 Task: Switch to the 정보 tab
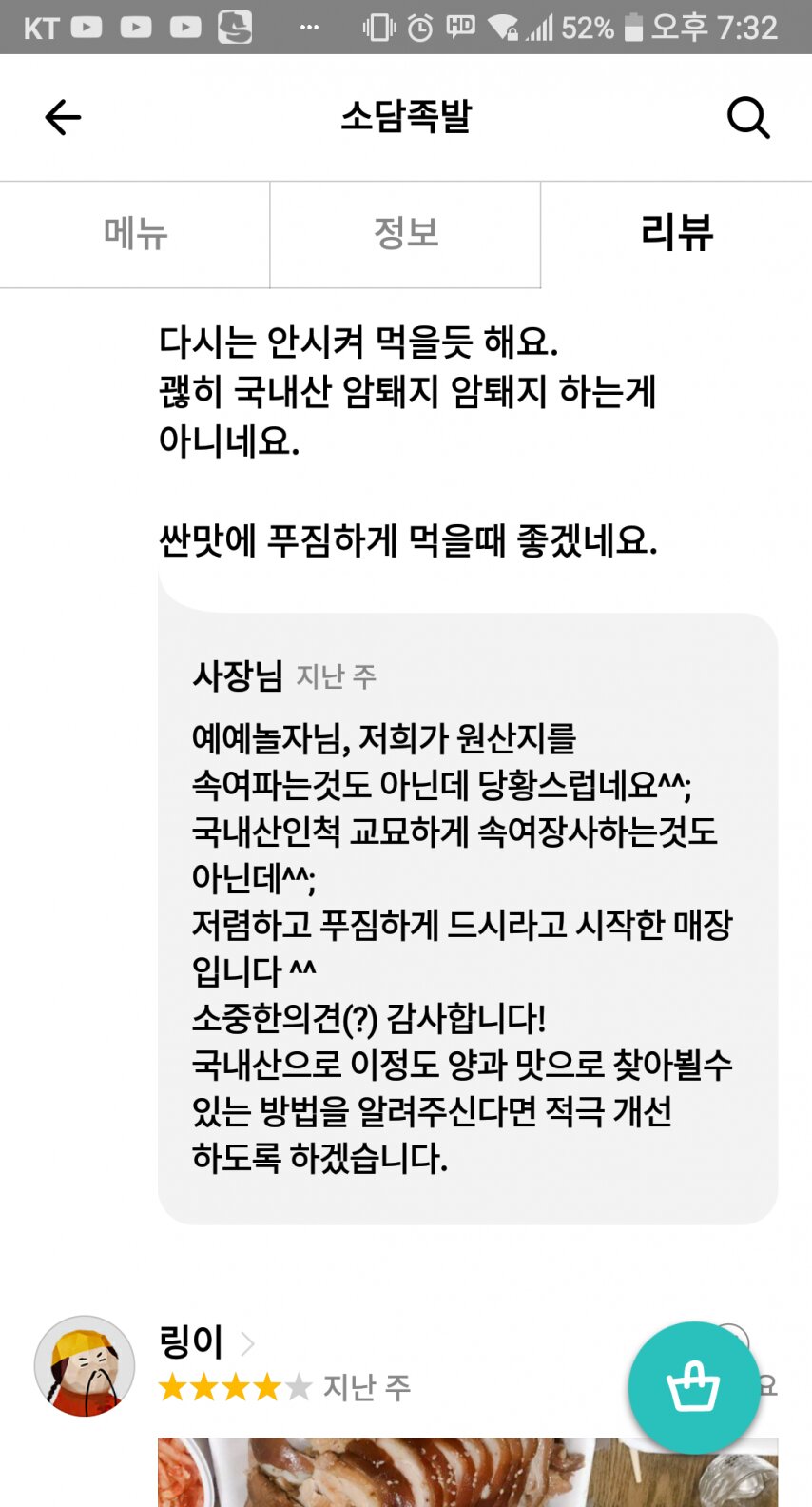pos(406,234)
